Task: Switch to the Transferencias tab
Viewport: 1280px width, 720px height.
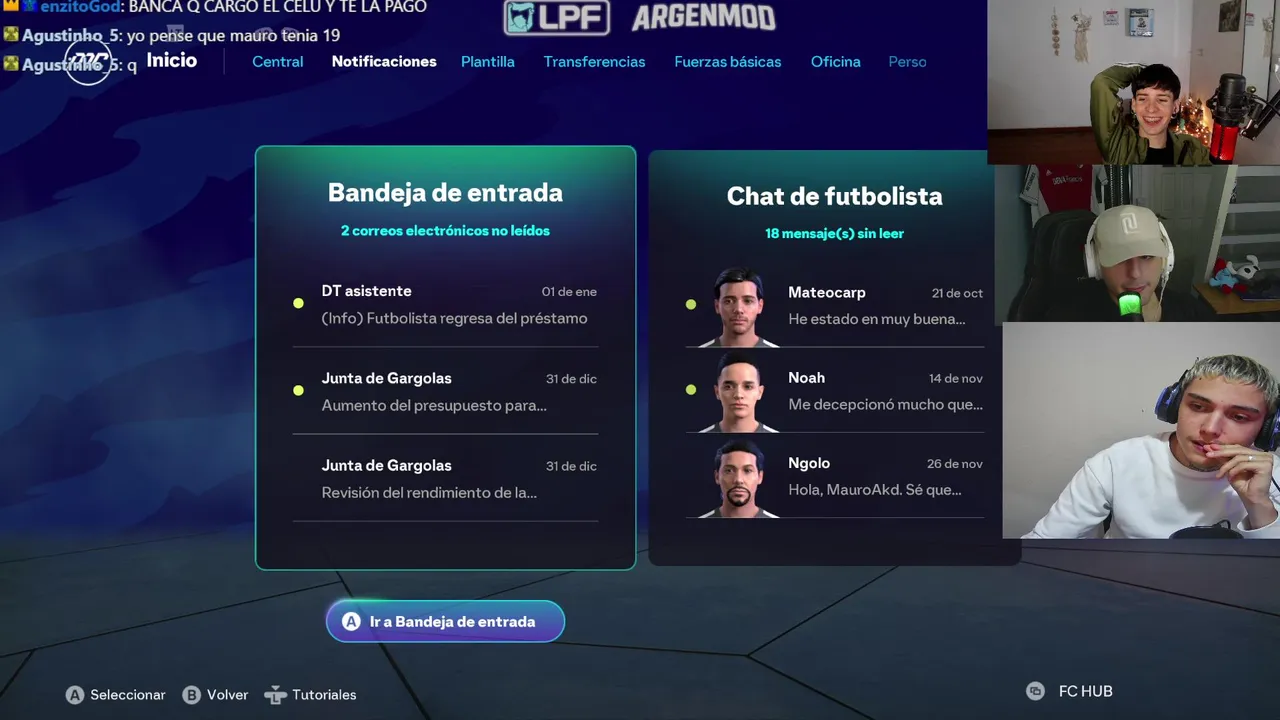Action: coord(594,62)
